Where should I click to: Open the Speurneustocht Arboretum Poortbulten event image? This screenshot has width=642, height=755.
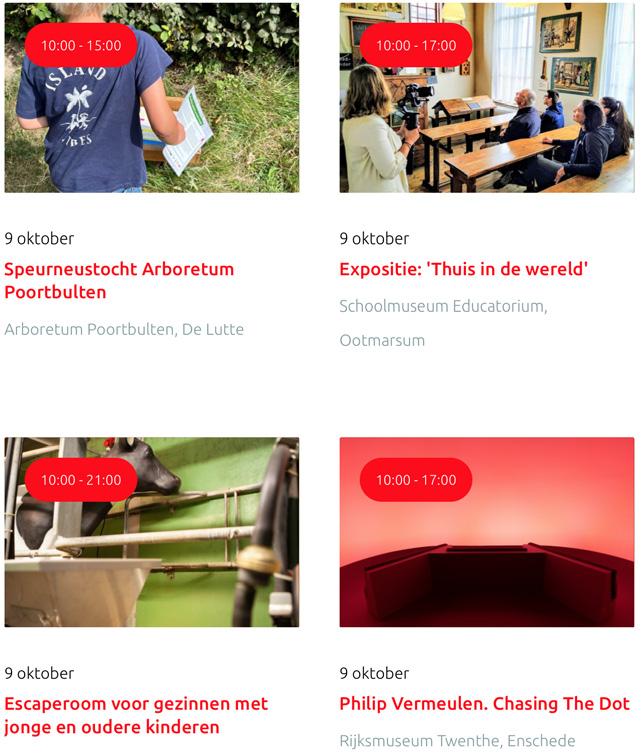(151, 110)
